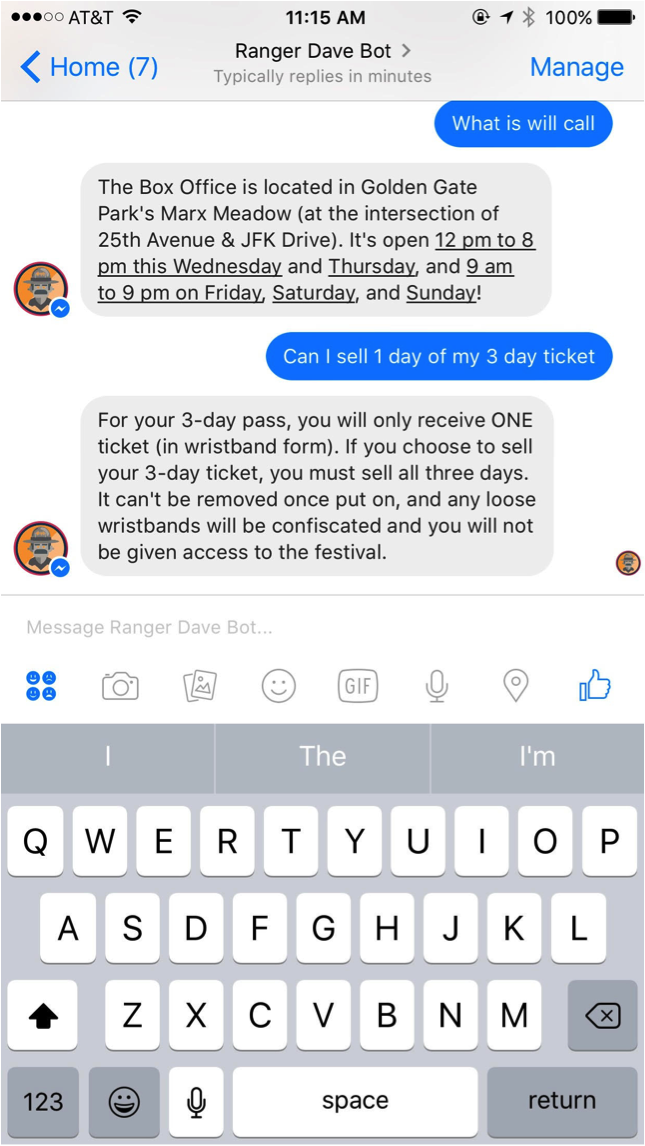Insert the suggested word "I'm"

537,756
